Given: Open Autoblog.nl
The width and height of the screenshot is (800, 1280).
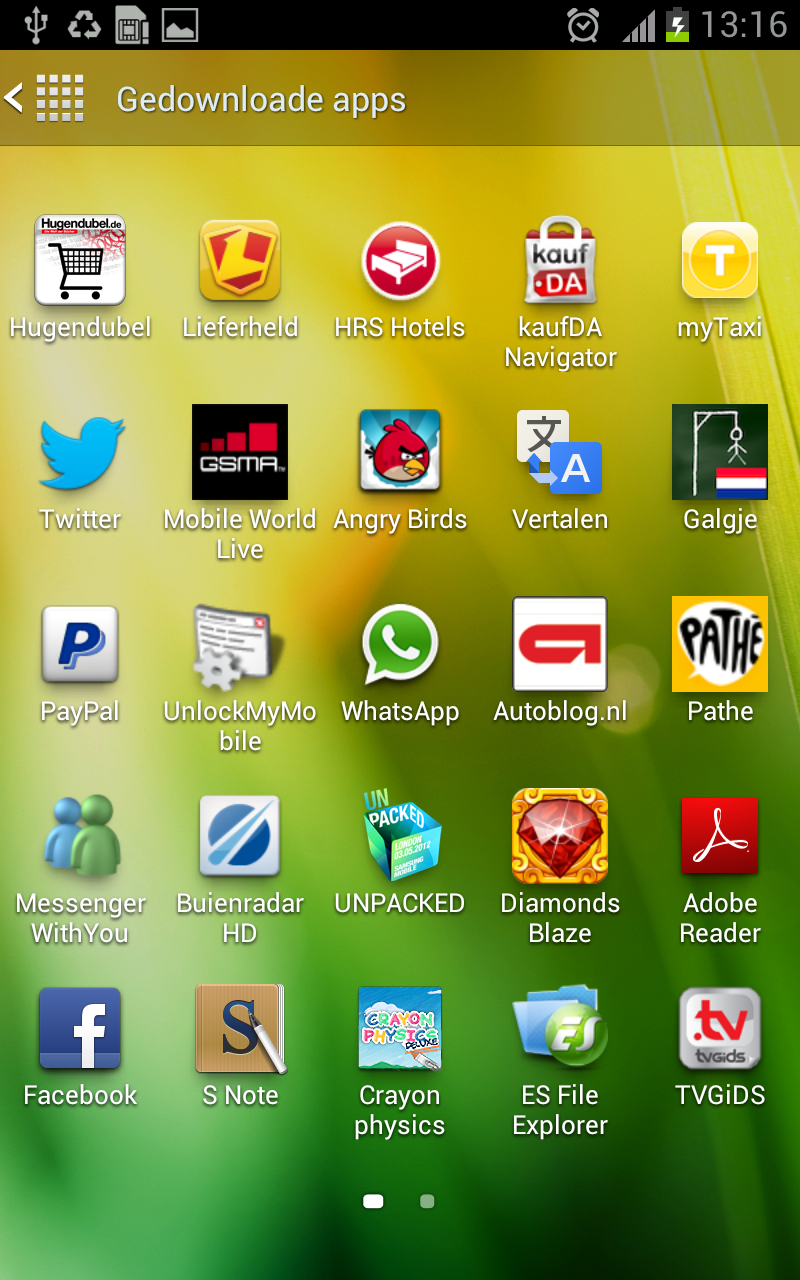Looking at the screenshot, I should (x=560, y=646).
